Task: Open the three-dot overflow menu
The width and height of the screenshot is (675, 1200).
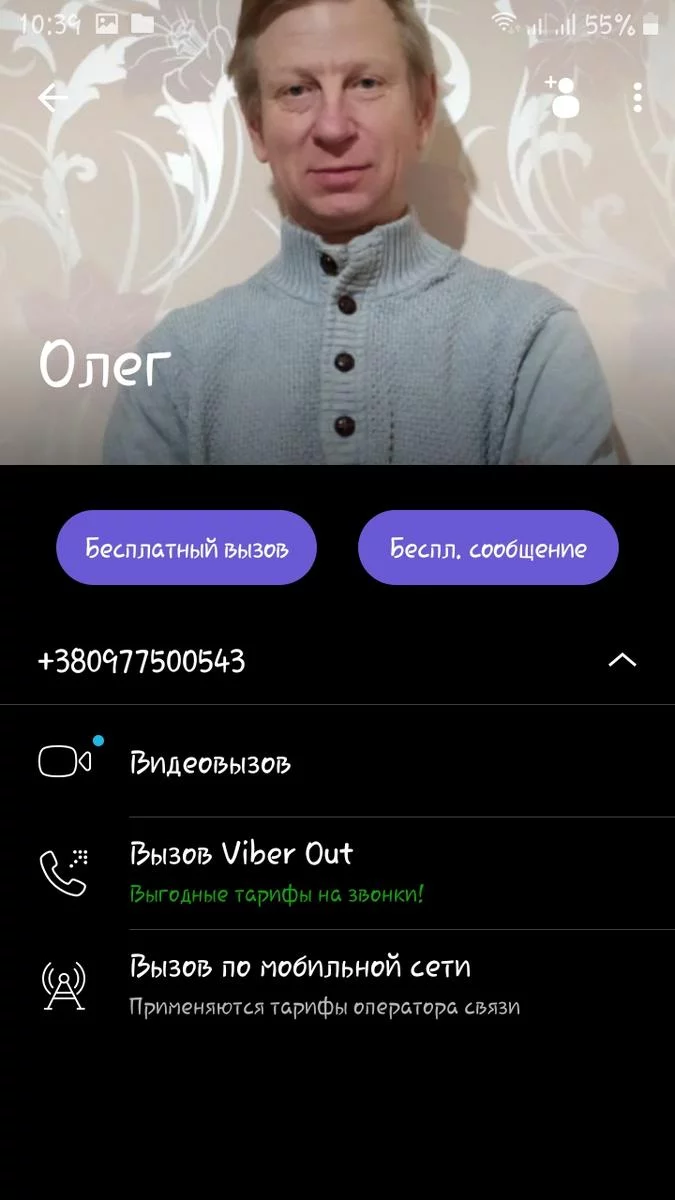Action: [x=637, y=98]
